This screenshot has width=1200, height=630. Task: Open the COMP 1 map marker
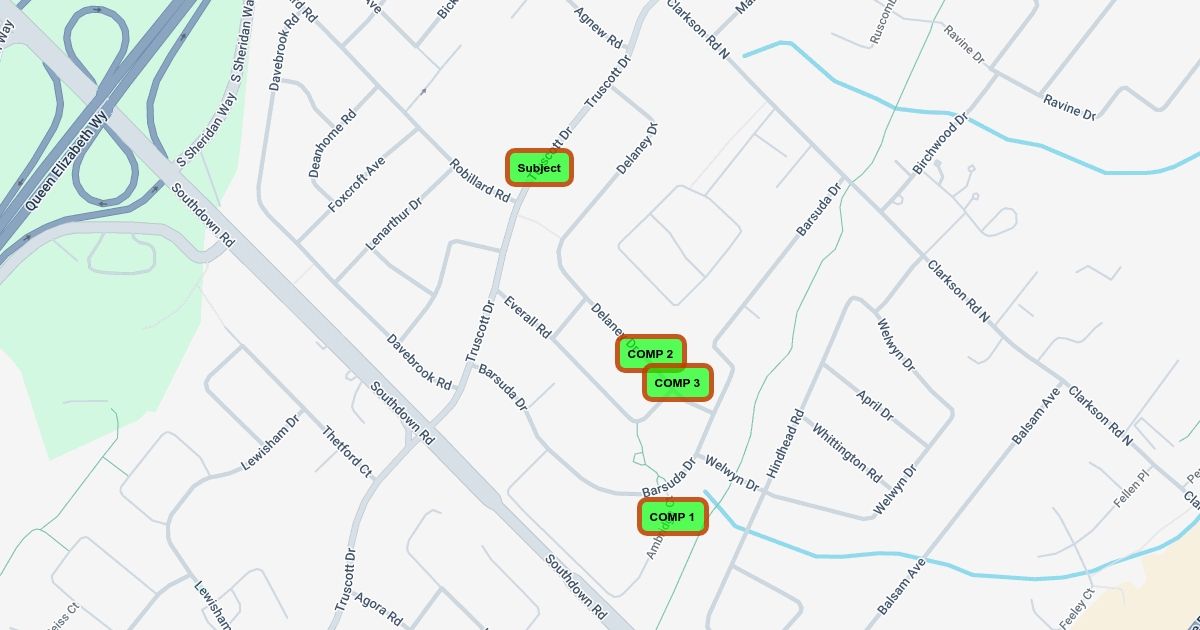click(672, 517)
